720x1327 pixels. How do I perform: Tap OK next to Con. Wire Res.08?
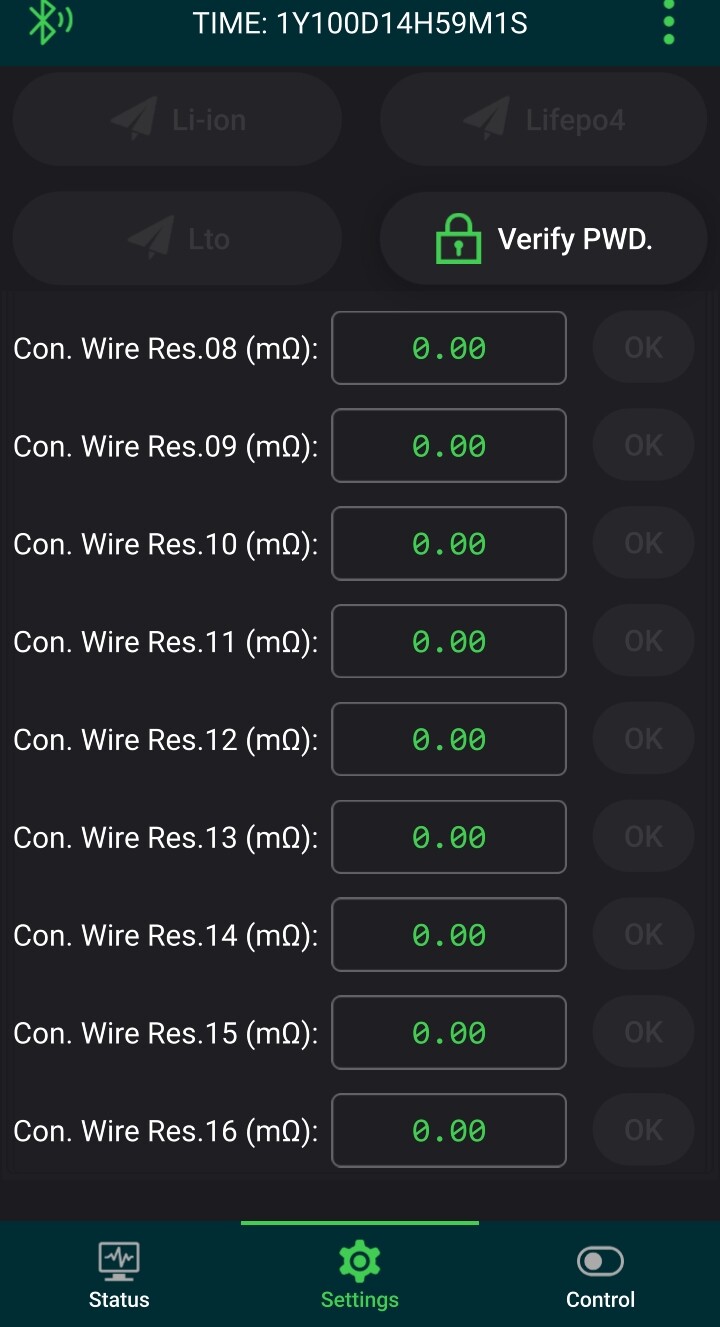[644, 347]
